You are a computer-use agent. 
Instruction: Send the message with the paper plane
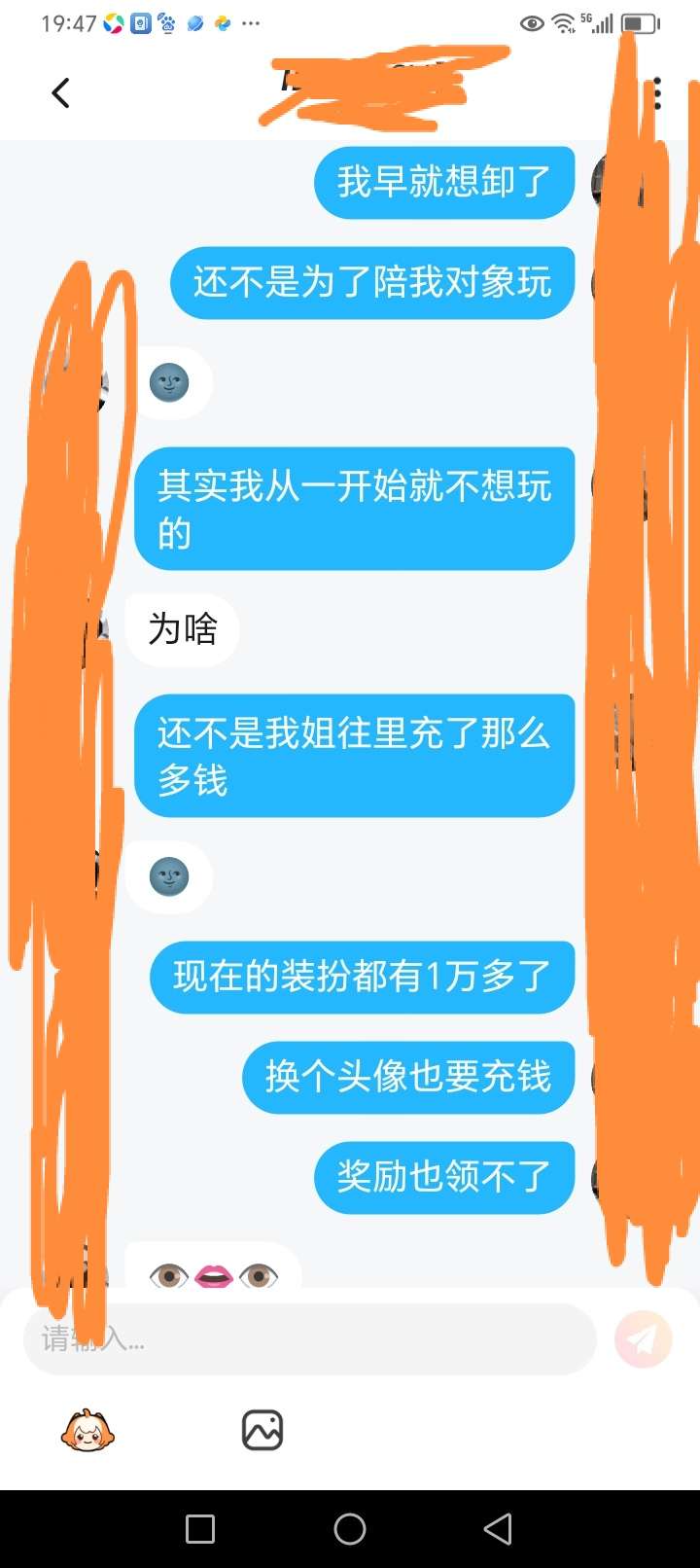tap(643, 1339)
